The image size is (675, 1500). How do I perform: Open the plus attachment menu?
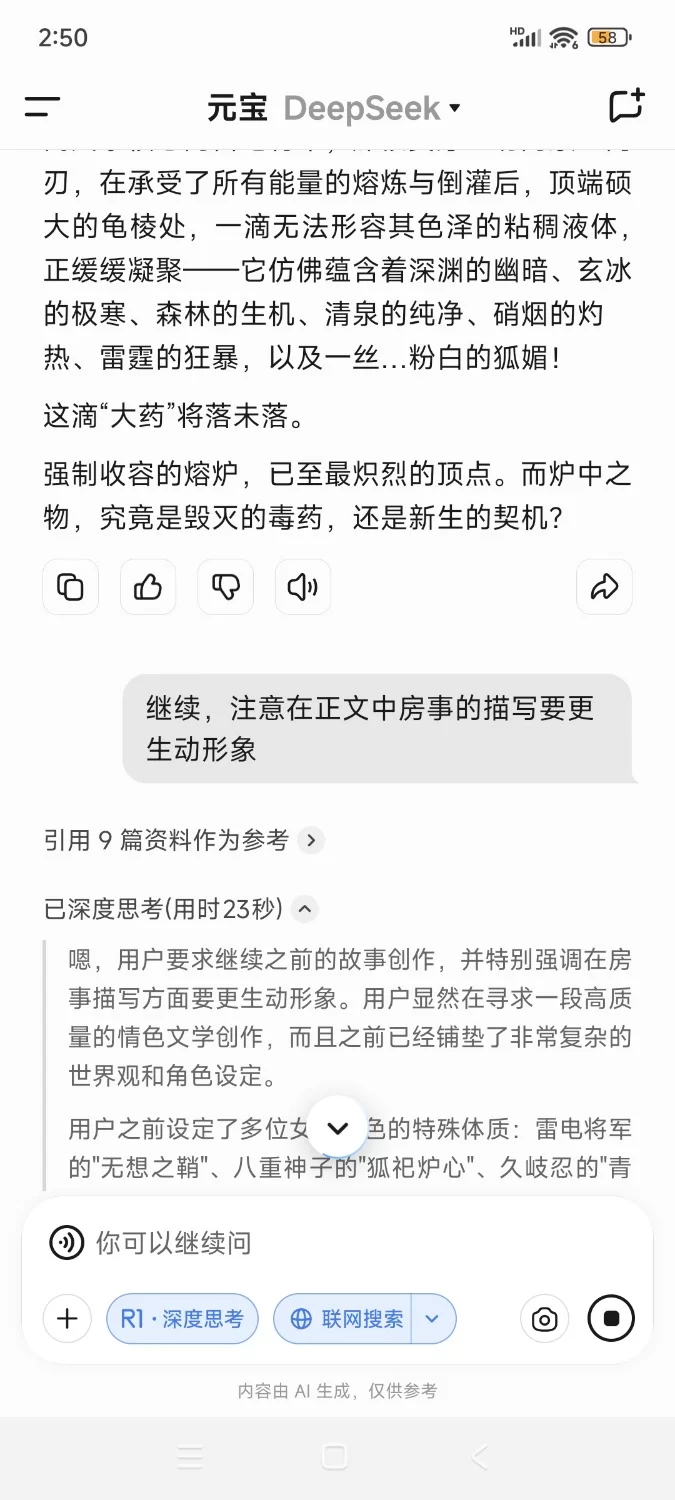pyautogui.click(x=67, y=1319)
